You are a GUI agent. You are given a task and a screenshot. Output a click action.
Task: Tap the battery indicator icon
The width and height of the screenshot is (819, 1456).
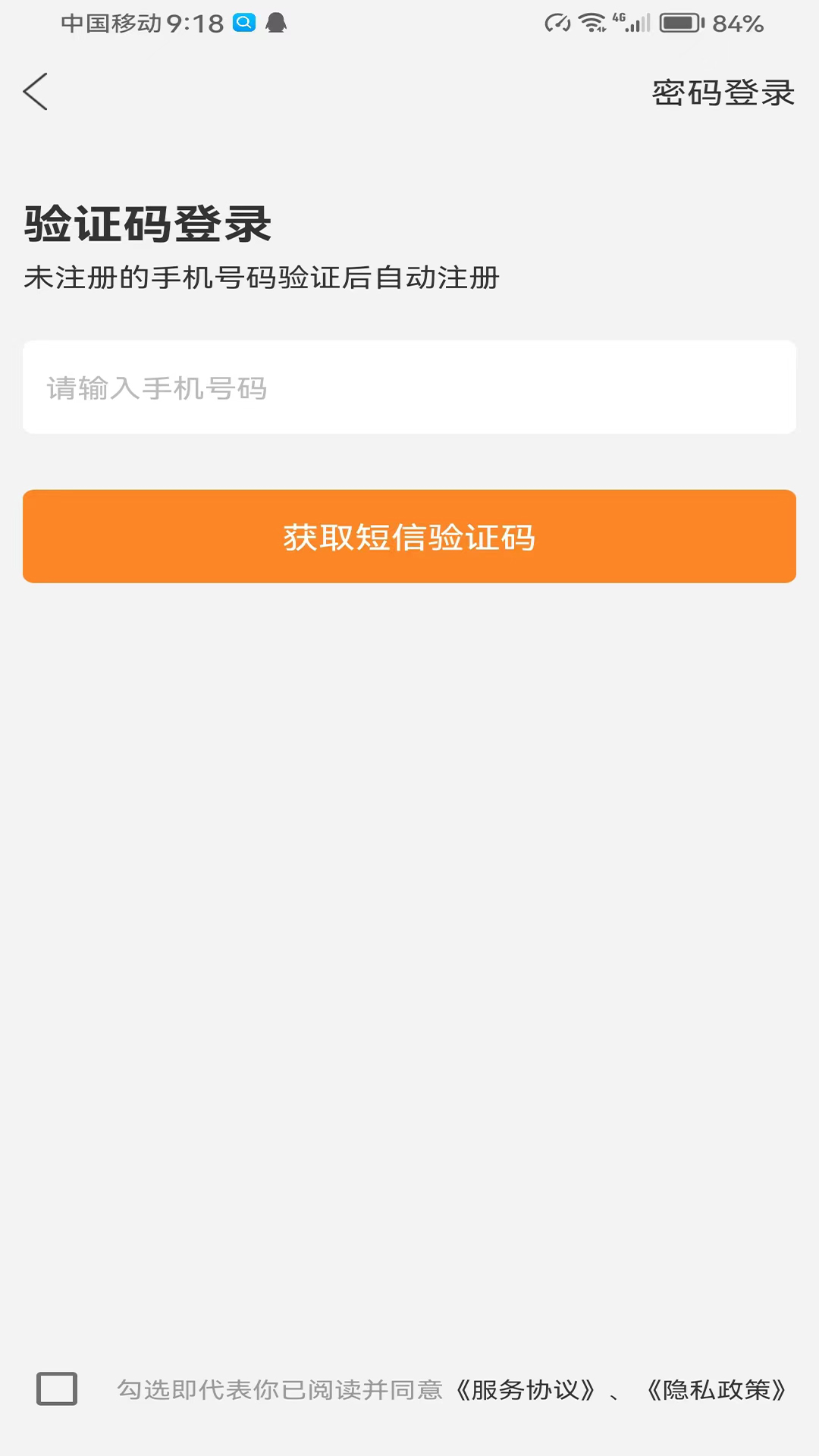pyautogui.click(x=677, y=23)
